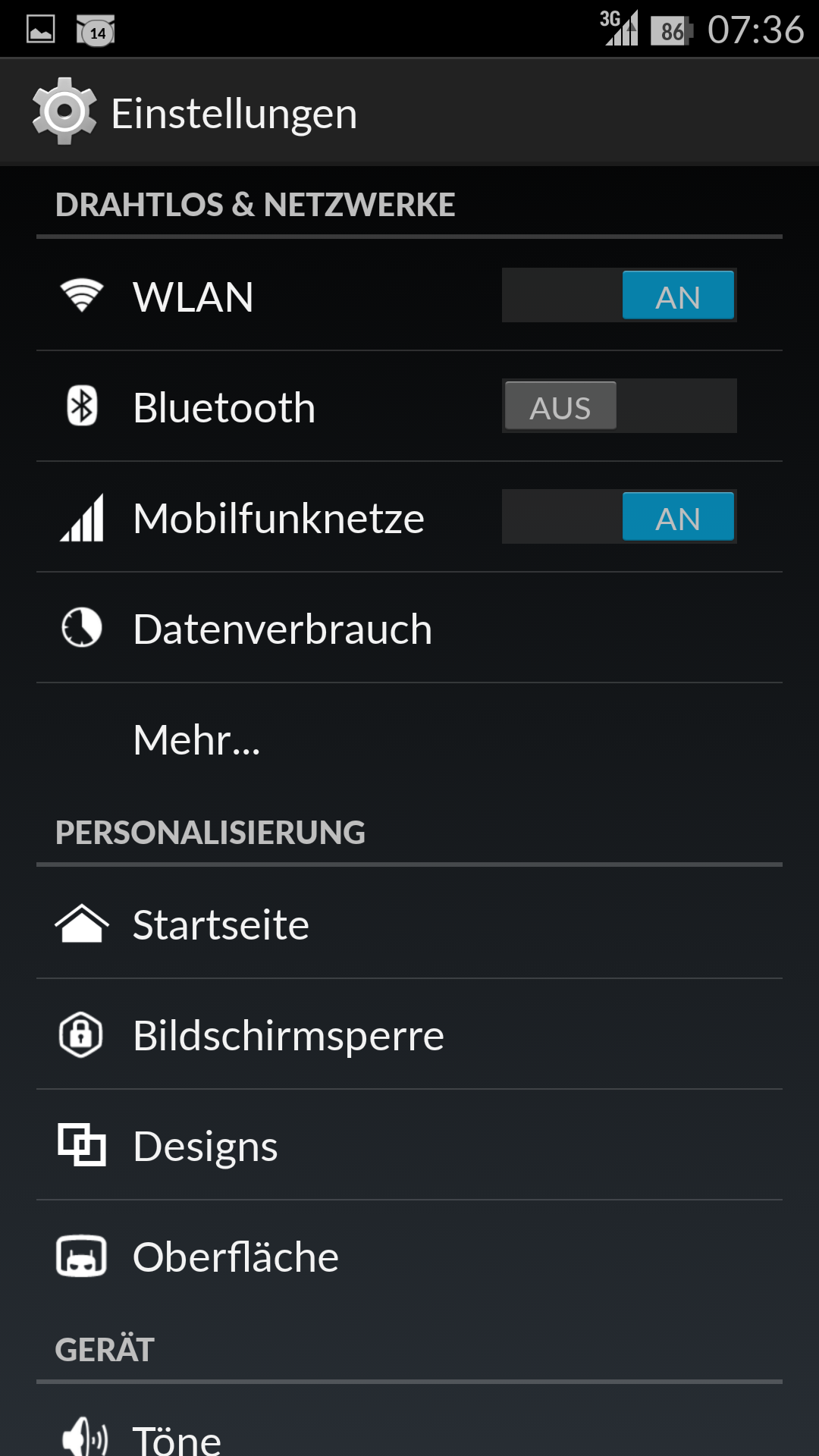Open Oberfläche settings
Image resolution: width=819 pixels, height=1456 pixels.
[x=235, y=1257]
